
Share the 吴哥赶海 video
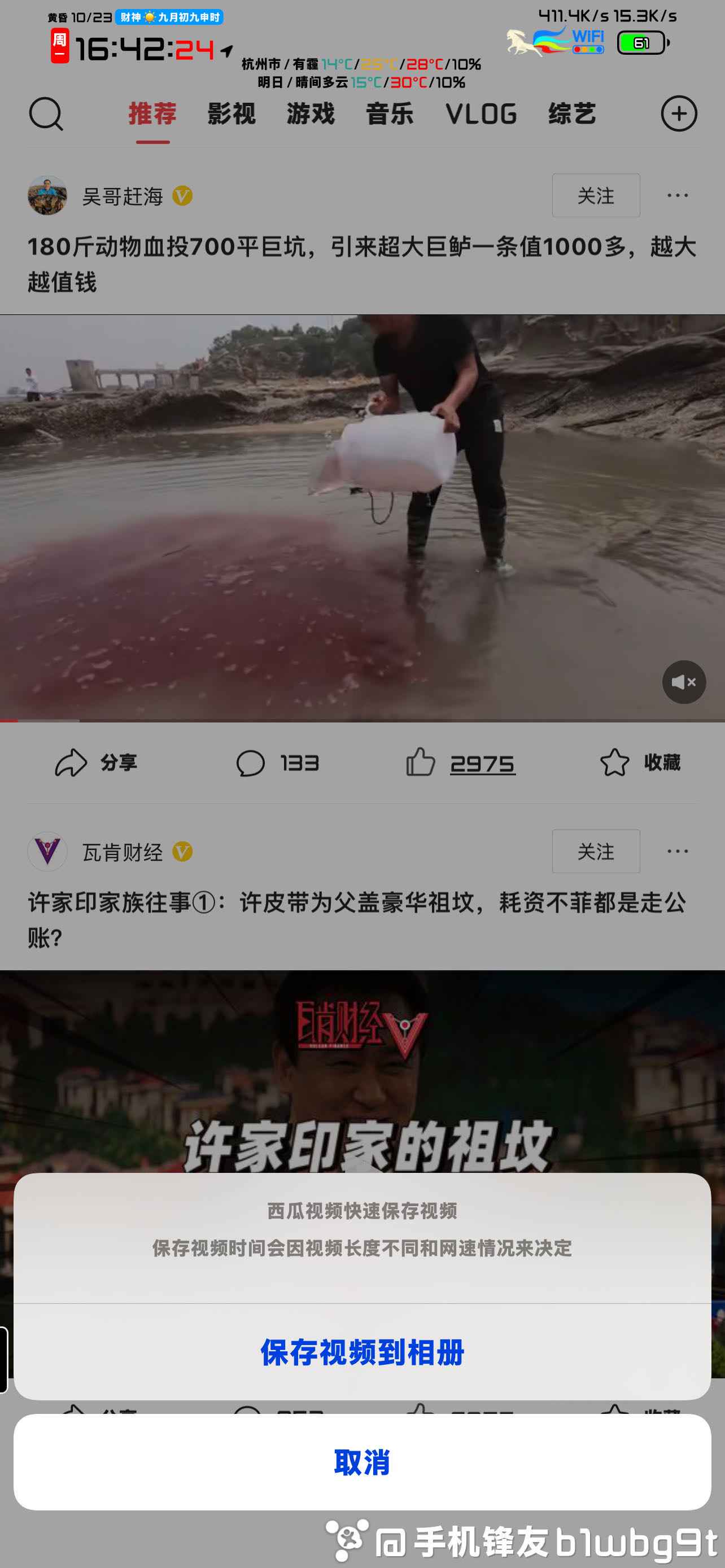pos(96,763)
